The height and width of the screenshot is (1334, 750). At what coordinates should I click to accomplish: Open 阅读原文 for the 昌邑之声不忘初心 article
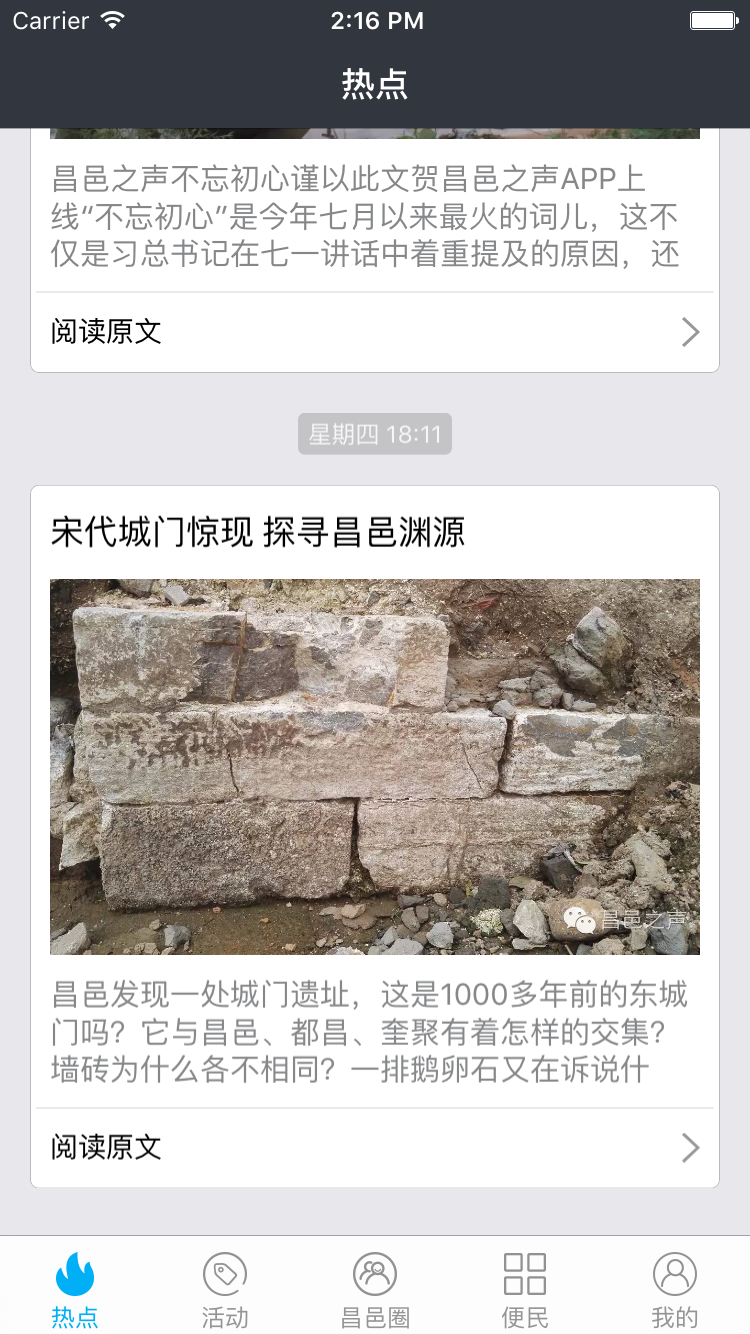(x=375, y=332)
